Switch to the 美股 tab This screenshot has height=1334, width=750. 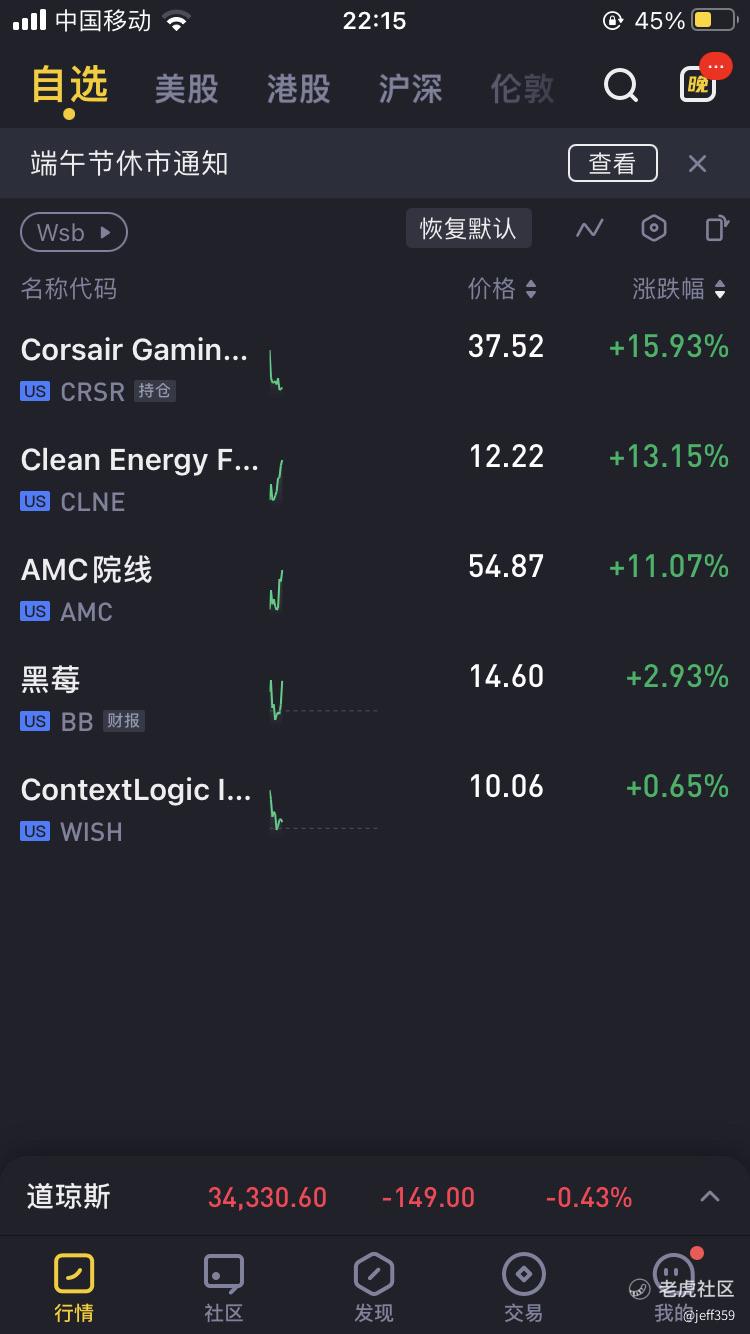point(186,88)
